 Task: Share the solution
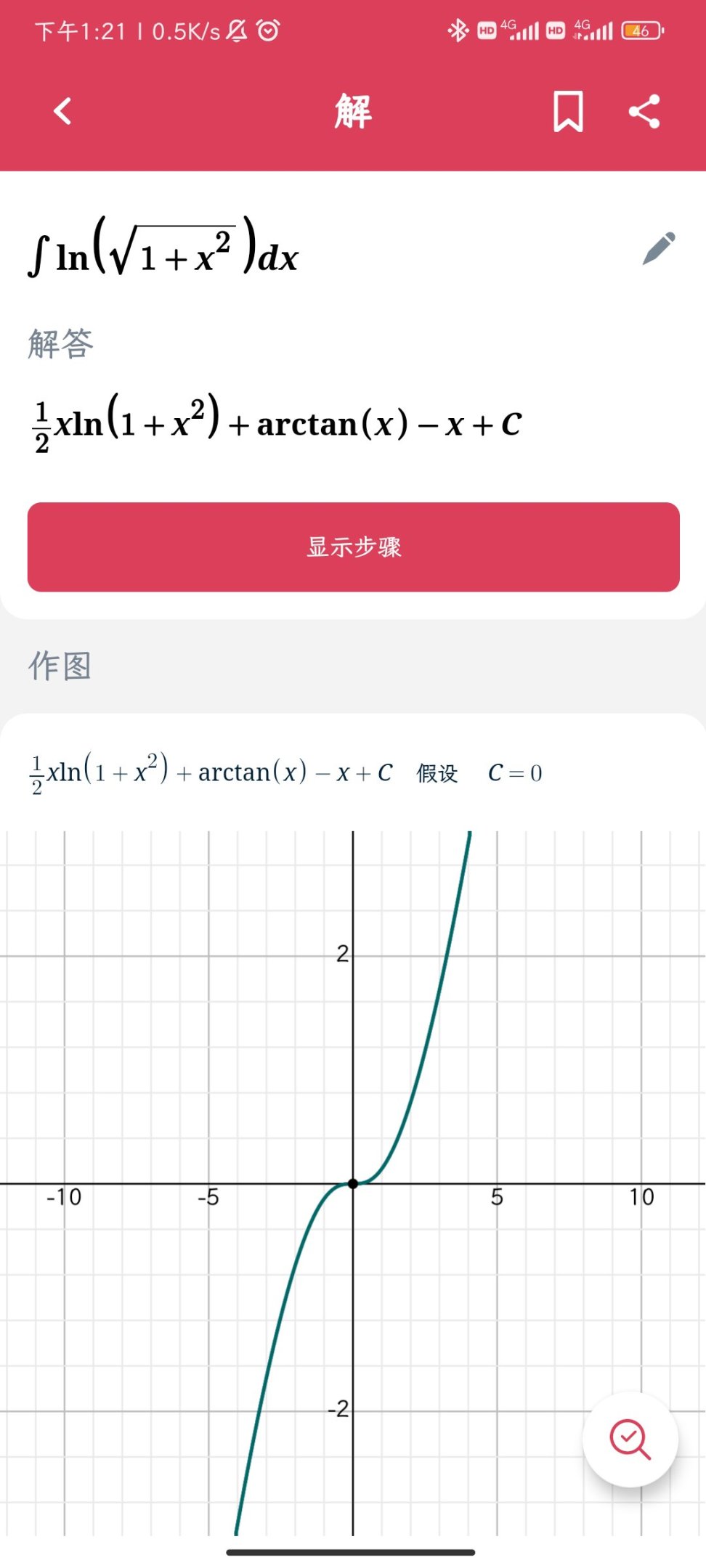tap(644, 111)
